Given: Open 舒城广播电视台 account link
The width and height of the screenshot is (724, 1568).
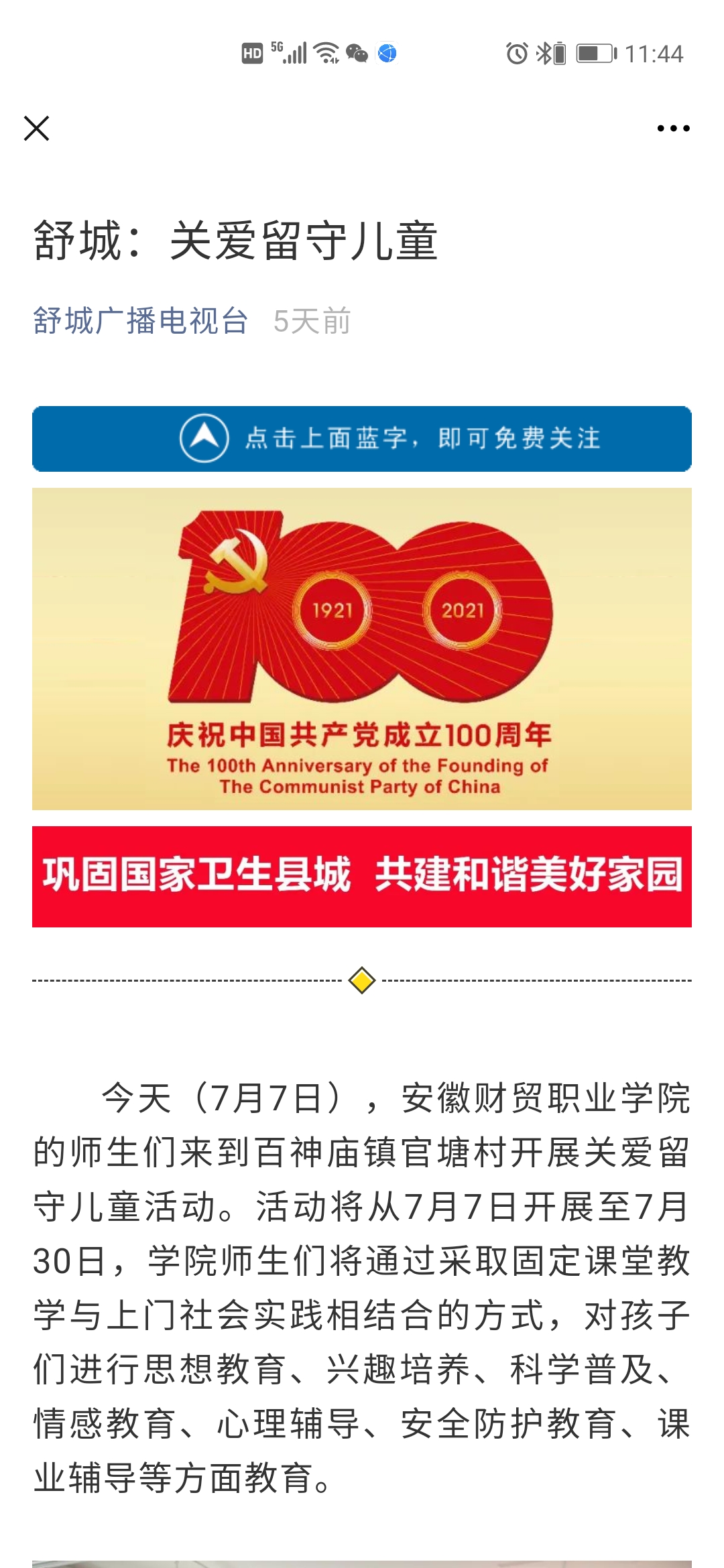Looking at the screenshot, I should [x=141, y=321].
